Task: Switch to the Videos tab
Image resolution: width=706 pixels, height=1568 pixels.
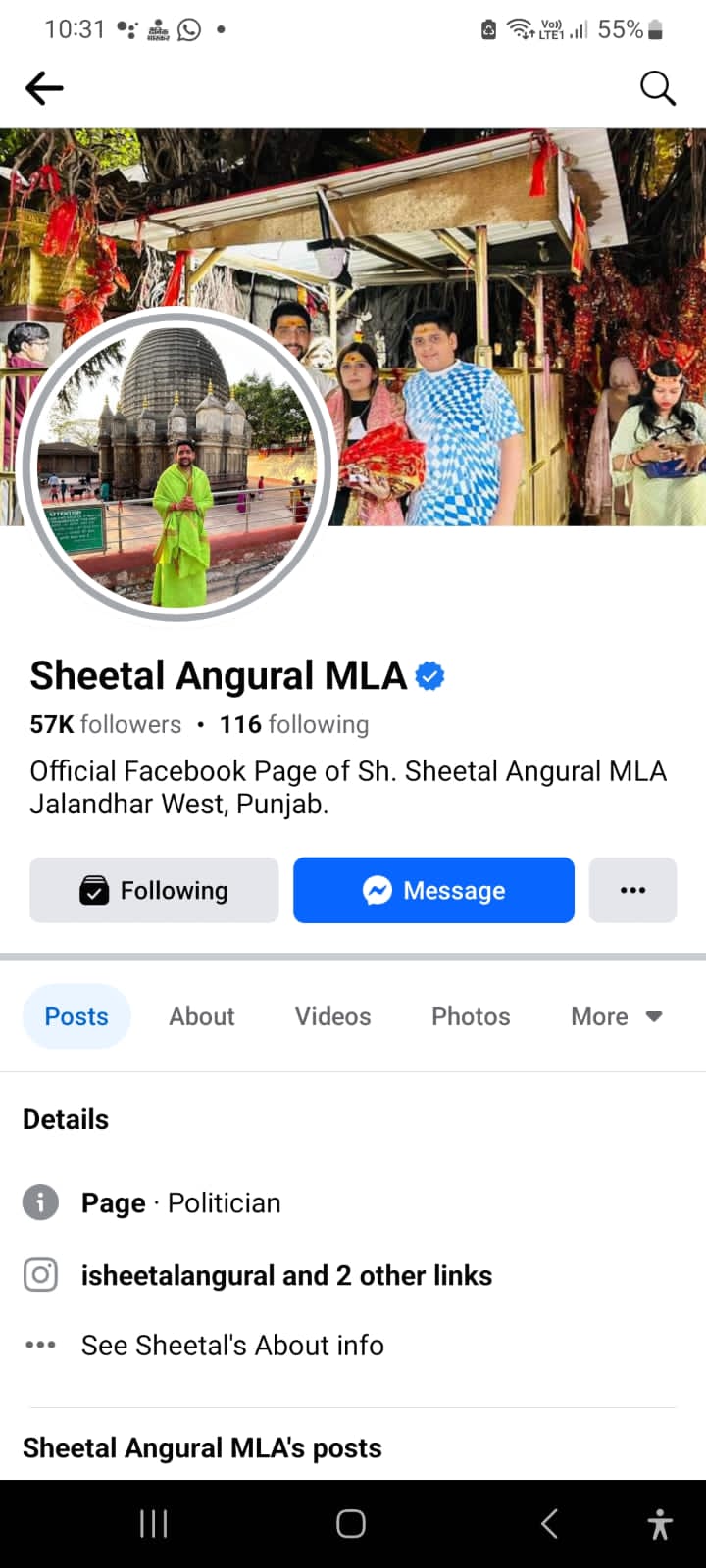Action: coord(332,1016)
